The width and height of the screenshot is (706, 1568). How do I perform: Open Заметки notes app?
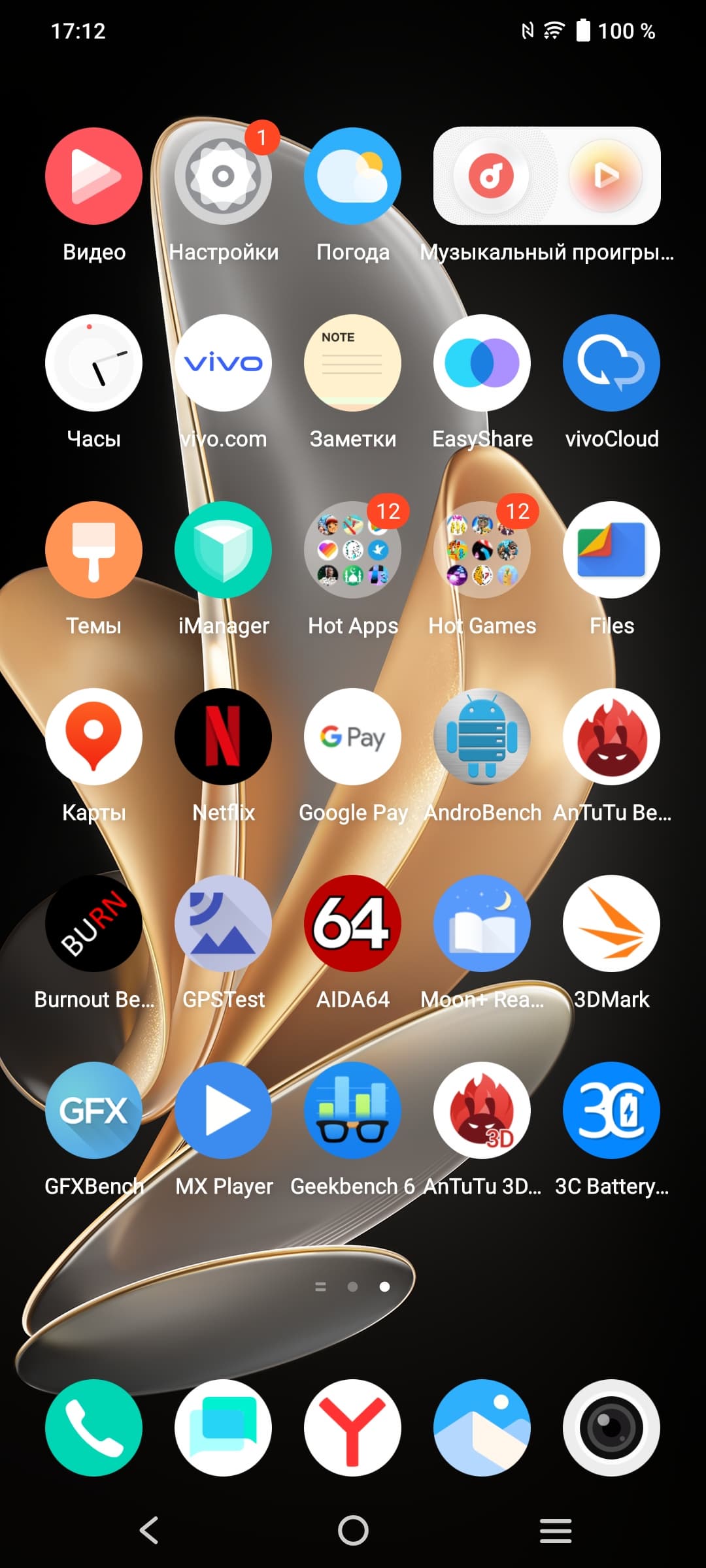tap(352, 363)
